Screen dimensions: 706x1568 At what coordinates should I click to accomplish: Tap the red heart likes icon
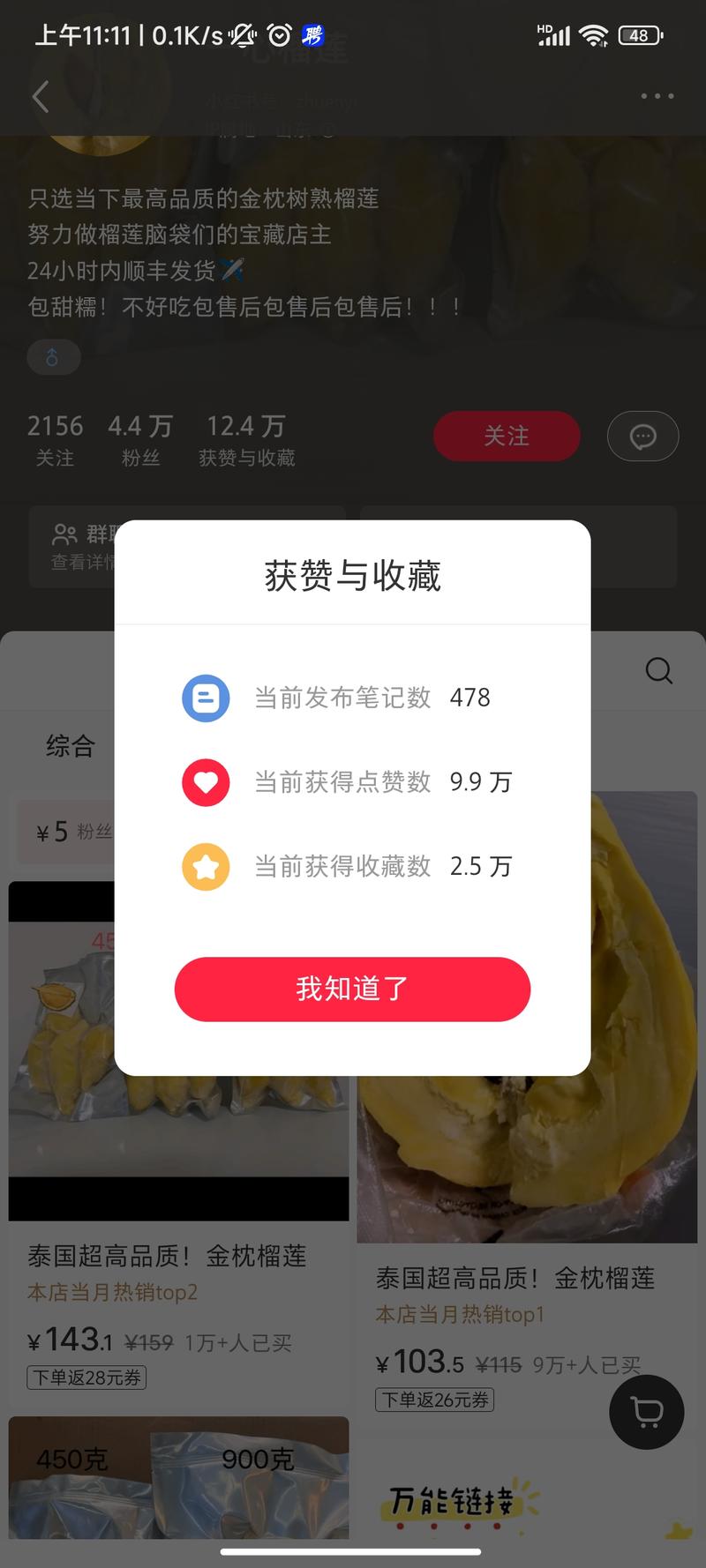(x=206, y=782)
